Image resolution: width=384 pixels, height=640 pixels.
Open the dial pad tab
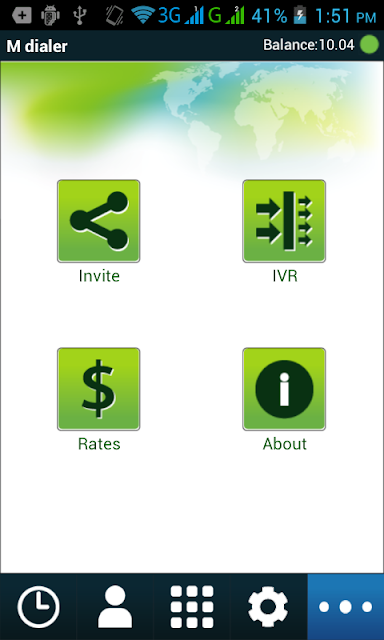(192, 607)
